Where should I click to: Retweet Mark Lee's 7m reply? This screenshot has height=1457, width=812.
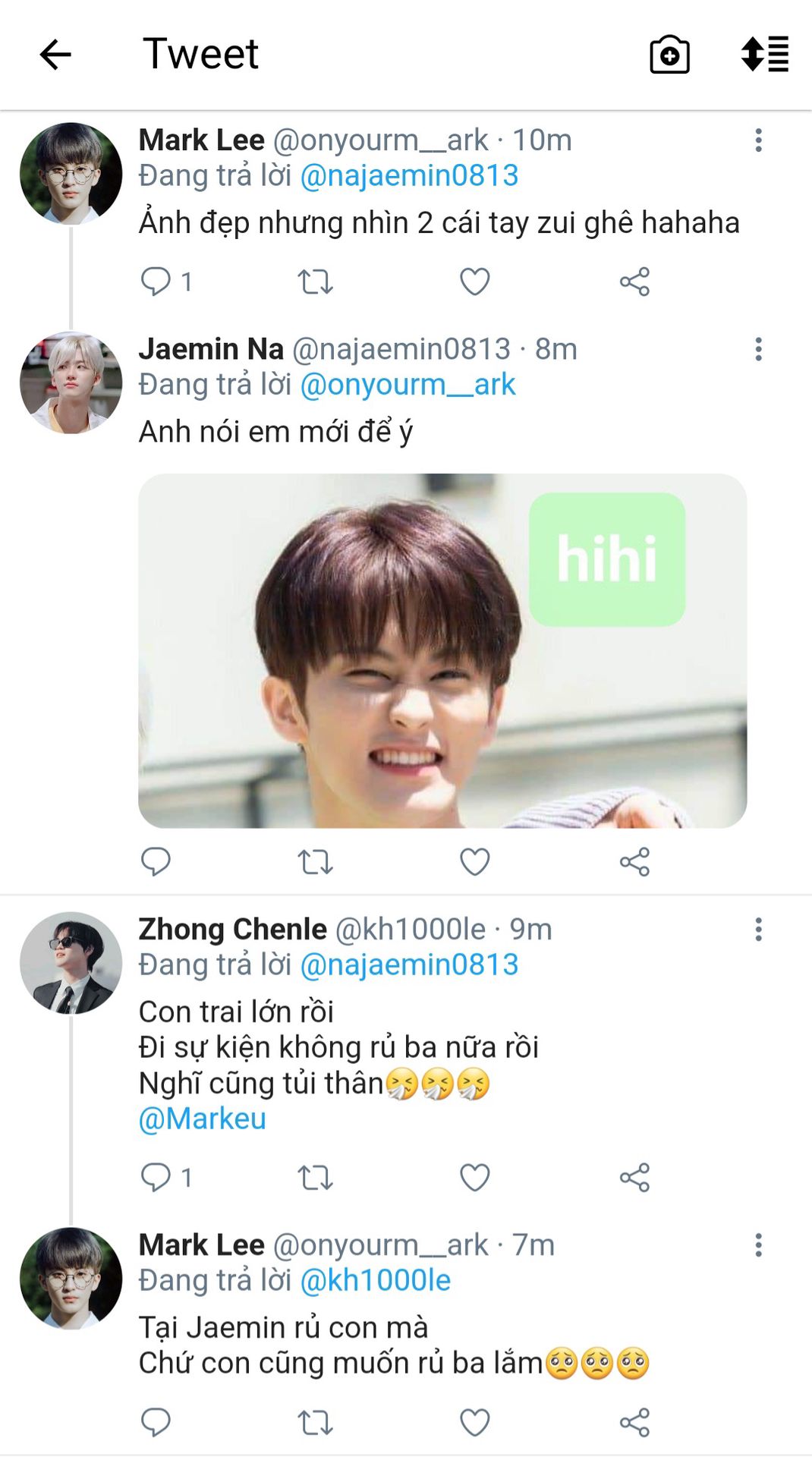[x=315, y=1423]
